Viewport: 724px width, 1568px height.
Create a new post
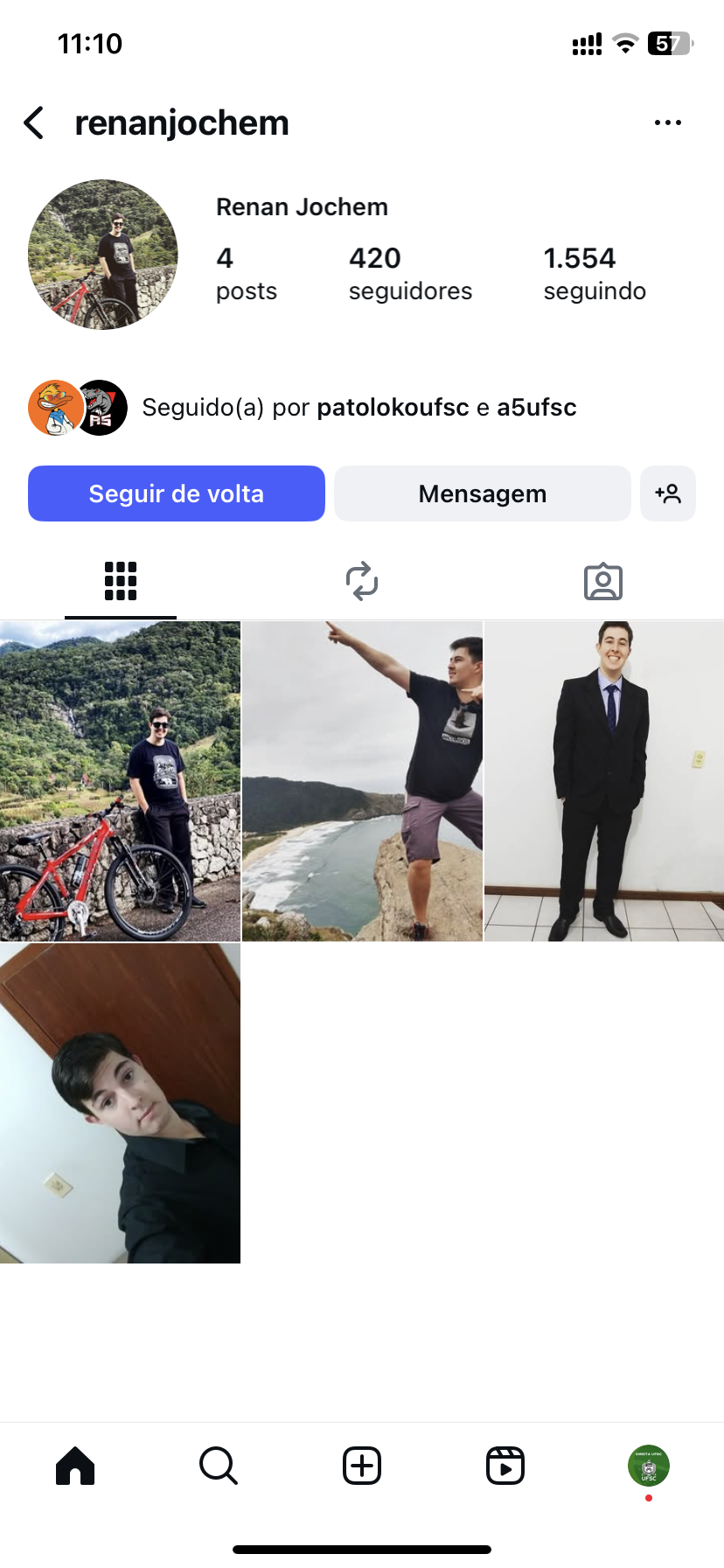click(x=362, y=1466)
